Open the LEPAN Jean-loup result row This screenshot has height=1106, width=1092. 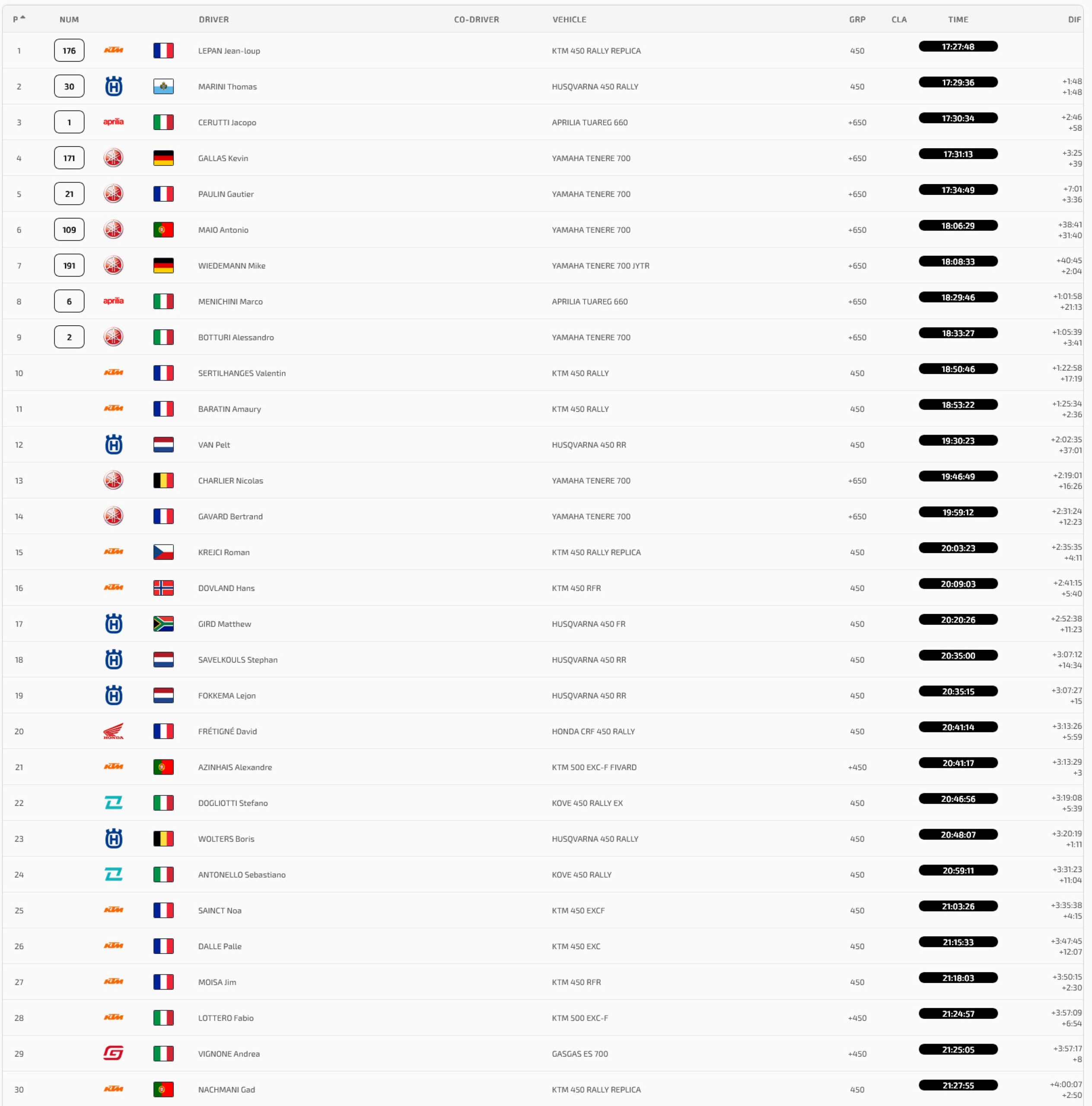click(543, 51)
